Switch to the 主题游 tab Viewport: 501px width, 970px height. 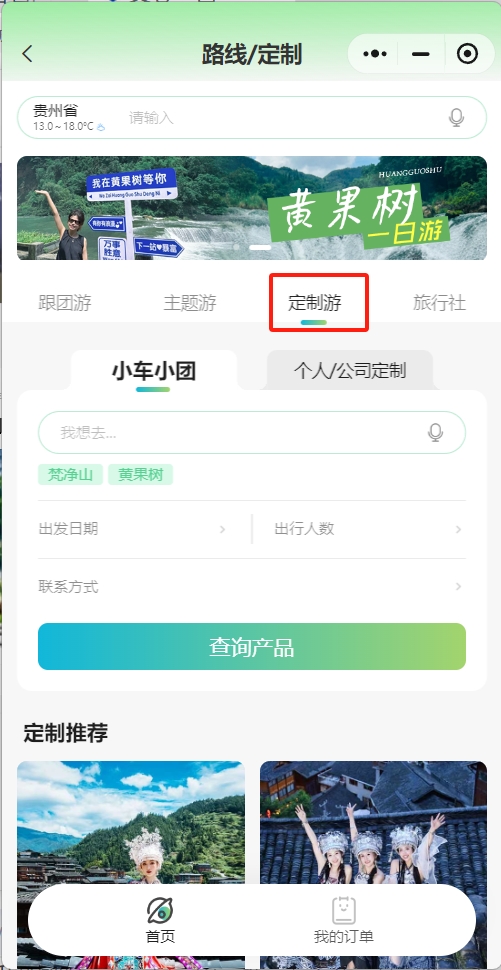pyautogui.click(x=190, y=303)
